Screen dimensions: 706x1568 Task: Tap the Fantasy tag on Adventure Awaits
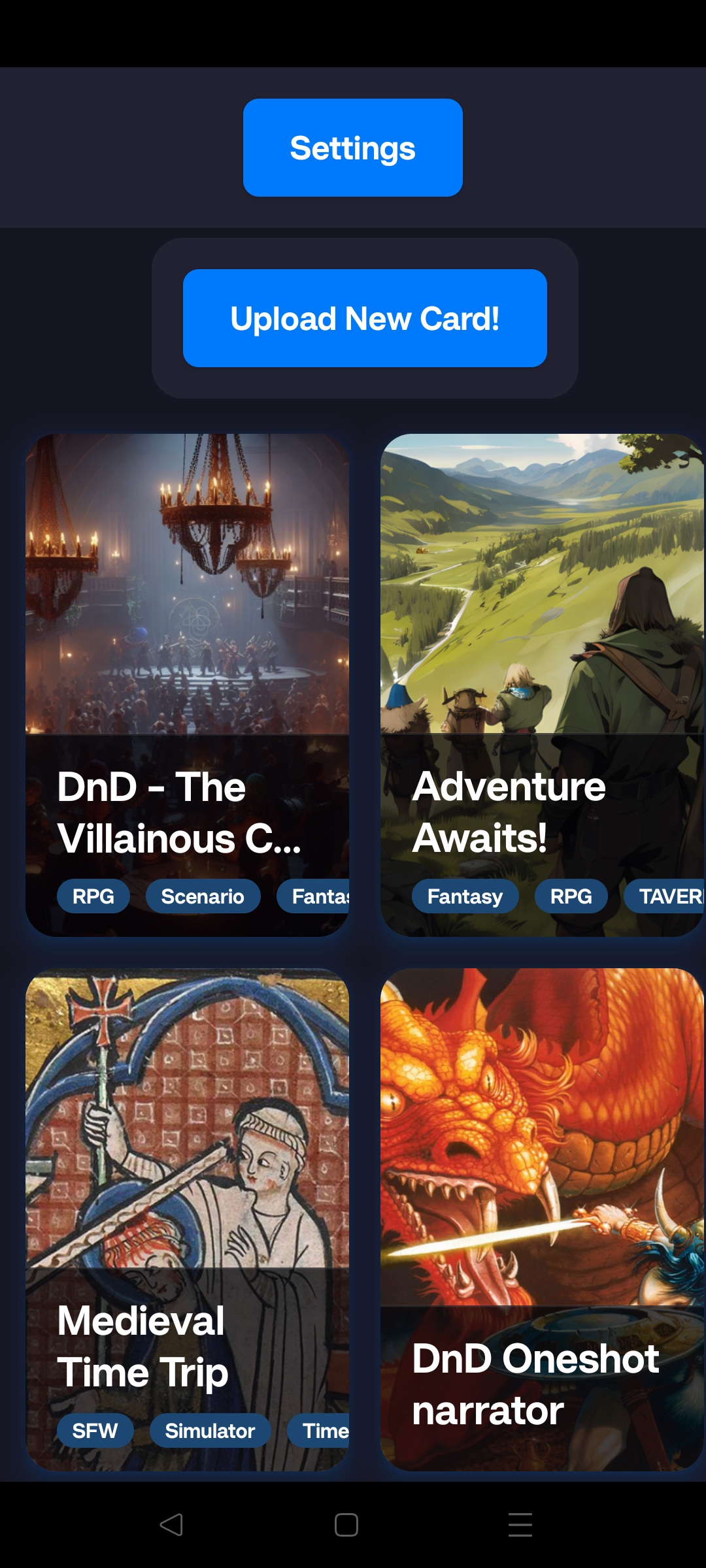[465, 896]
